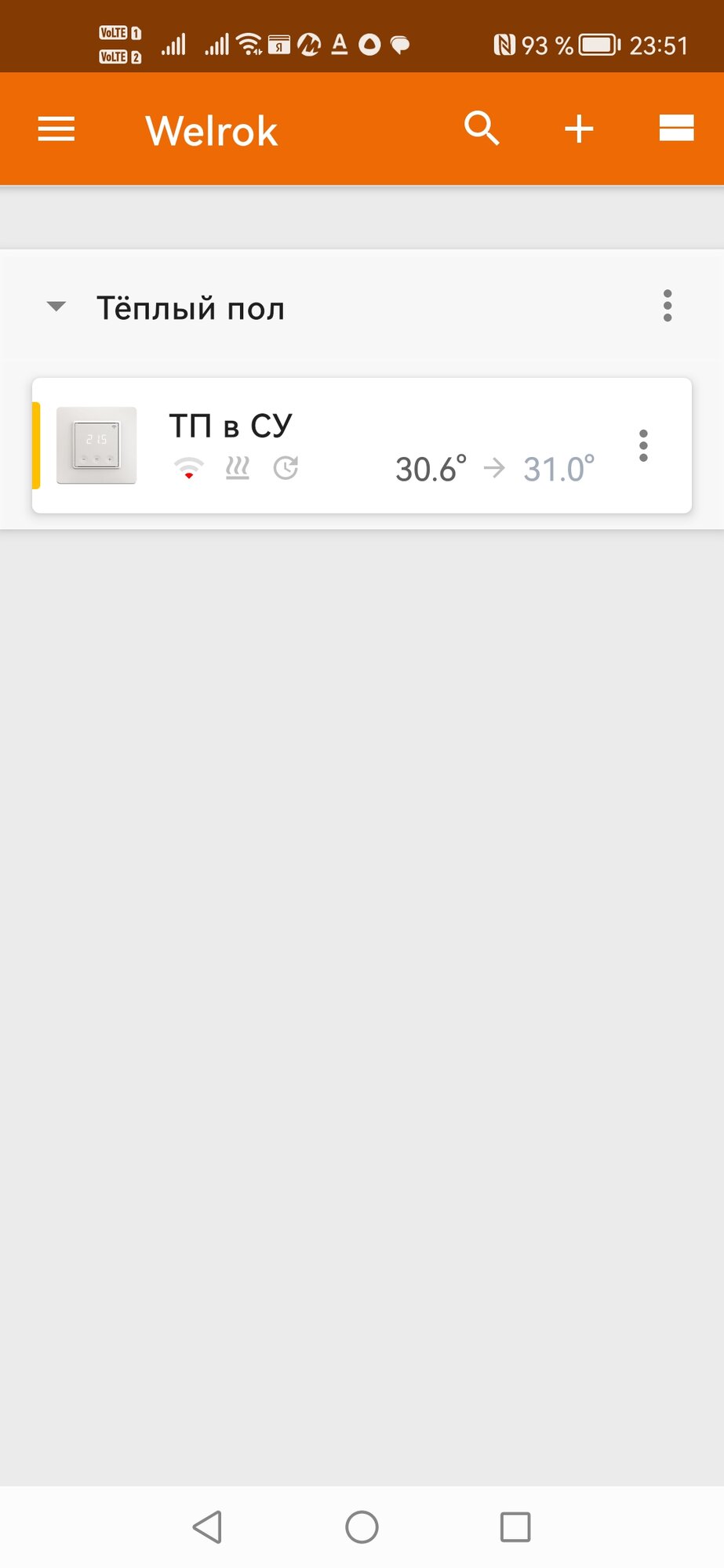Open the thermostat preview thumbnail image
This screenshot has height=1568, width=724.
(98, 445)
